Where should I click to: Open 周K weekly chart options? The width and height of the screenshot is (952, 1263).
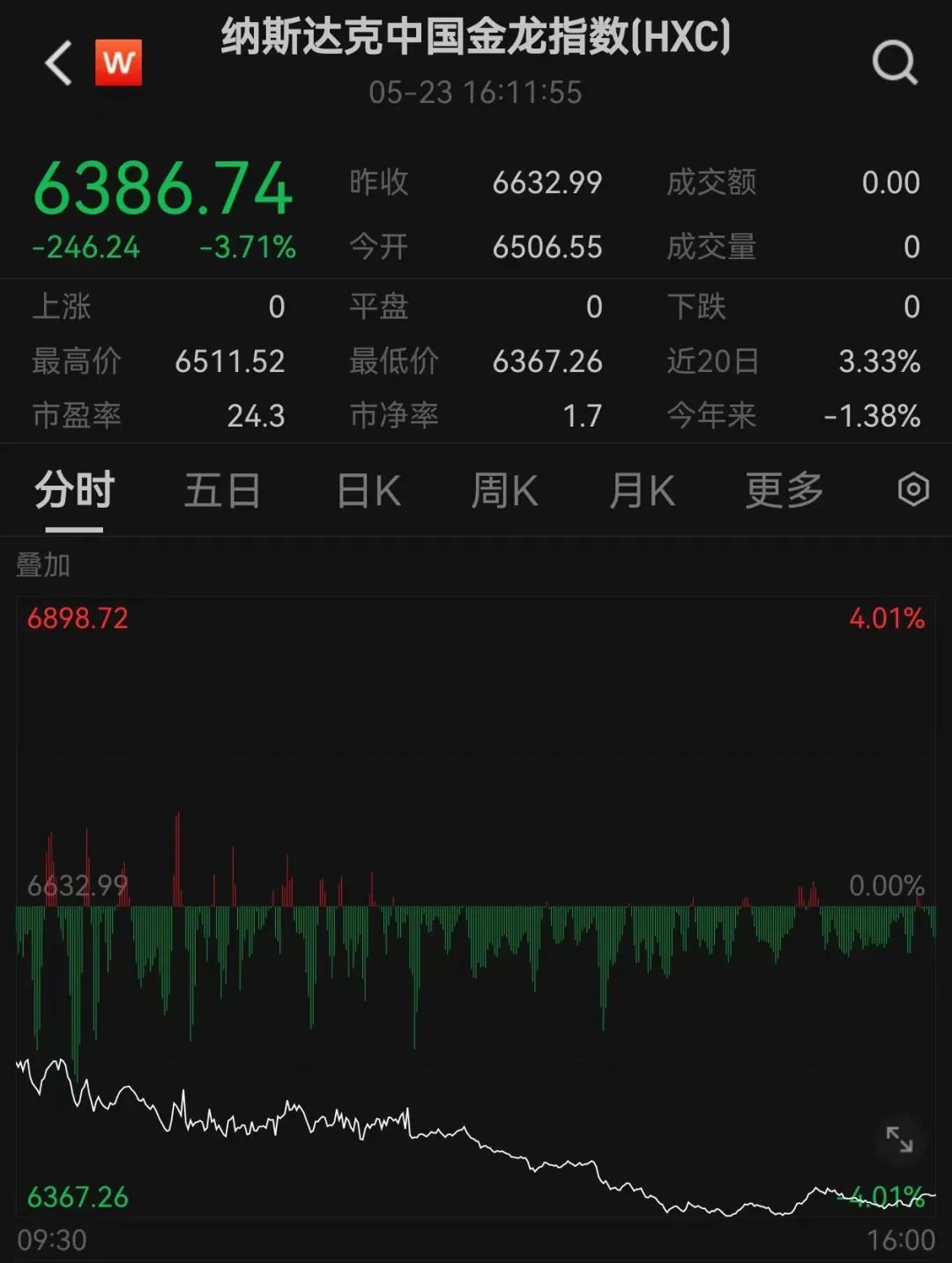(x=502, y=490)
